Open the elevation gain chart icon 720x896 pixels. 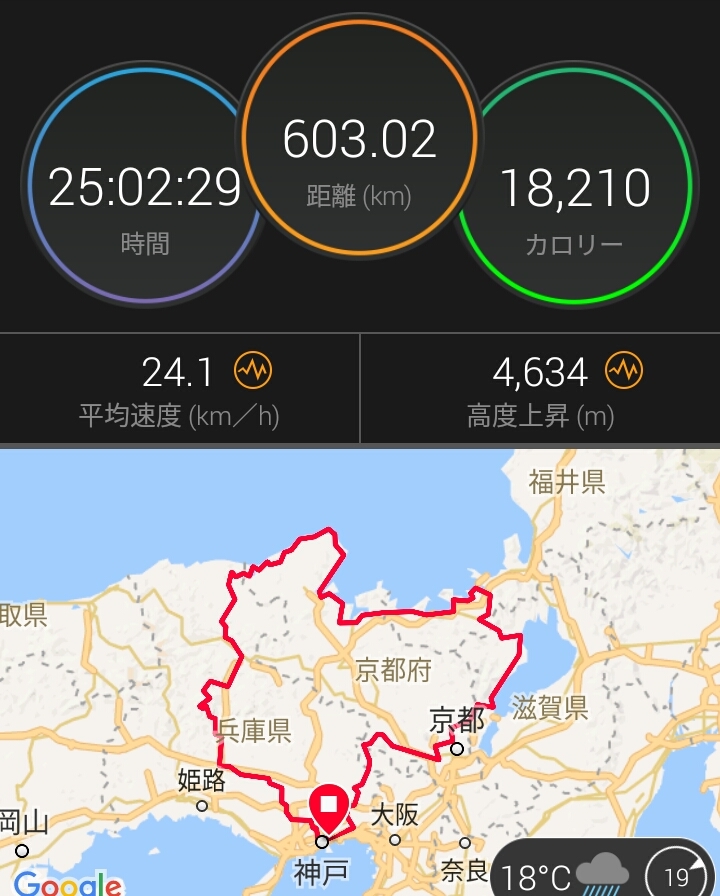(625, 372)
